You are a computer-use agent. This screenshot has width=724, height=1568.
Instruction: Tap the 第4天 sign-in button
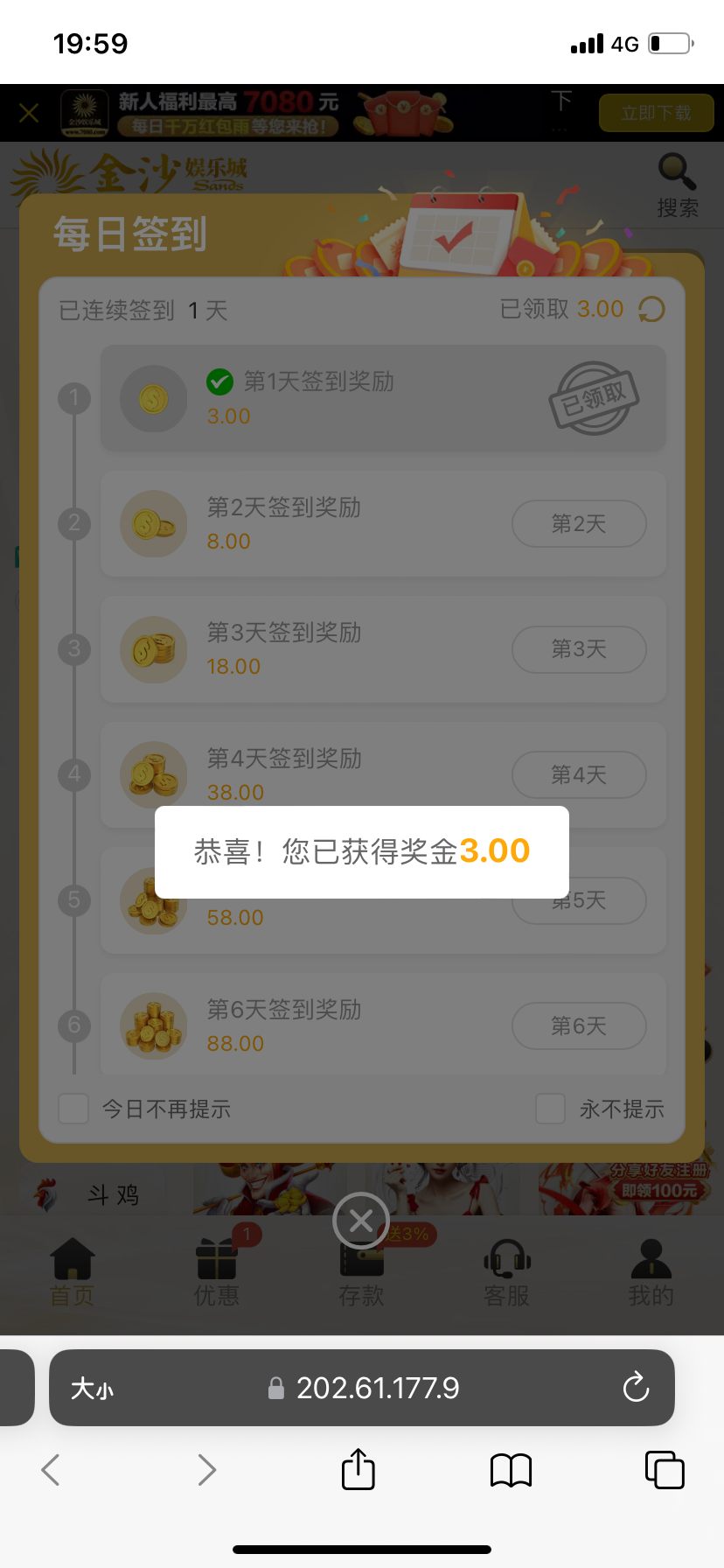pos(579,774)
